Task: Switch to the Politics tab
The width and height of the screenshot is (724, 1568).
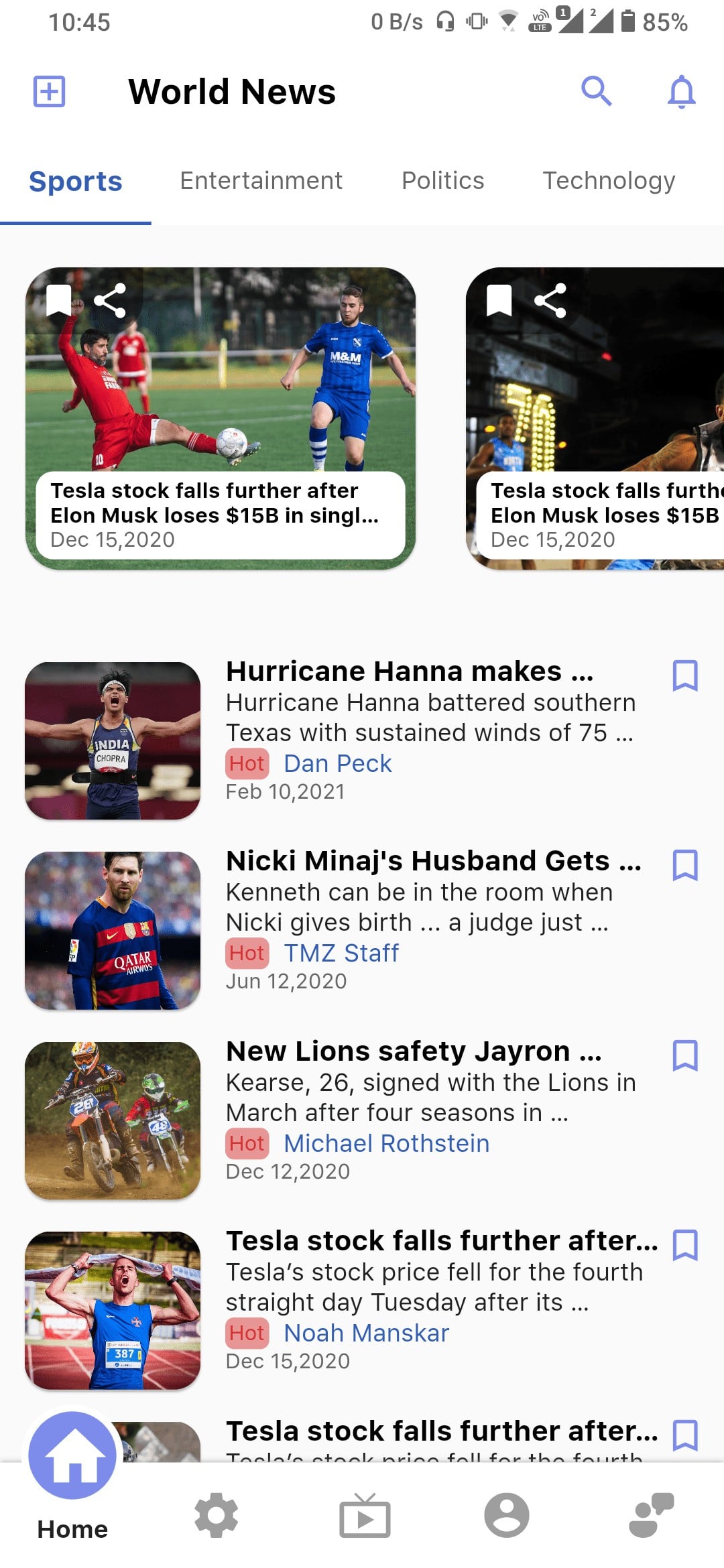Action: pyautogui.click(x=442, y=181)
